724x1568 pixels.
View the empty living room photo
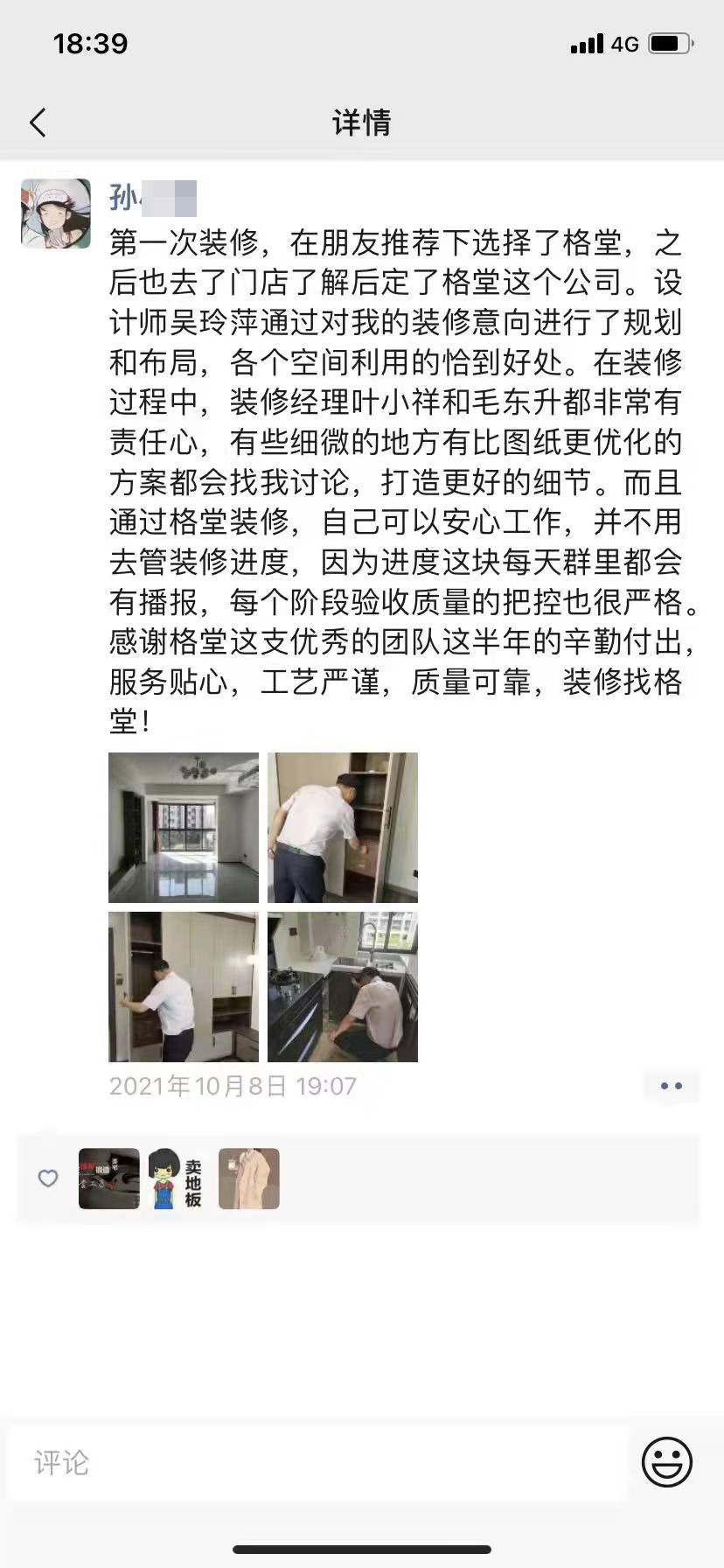coord(184,828)
